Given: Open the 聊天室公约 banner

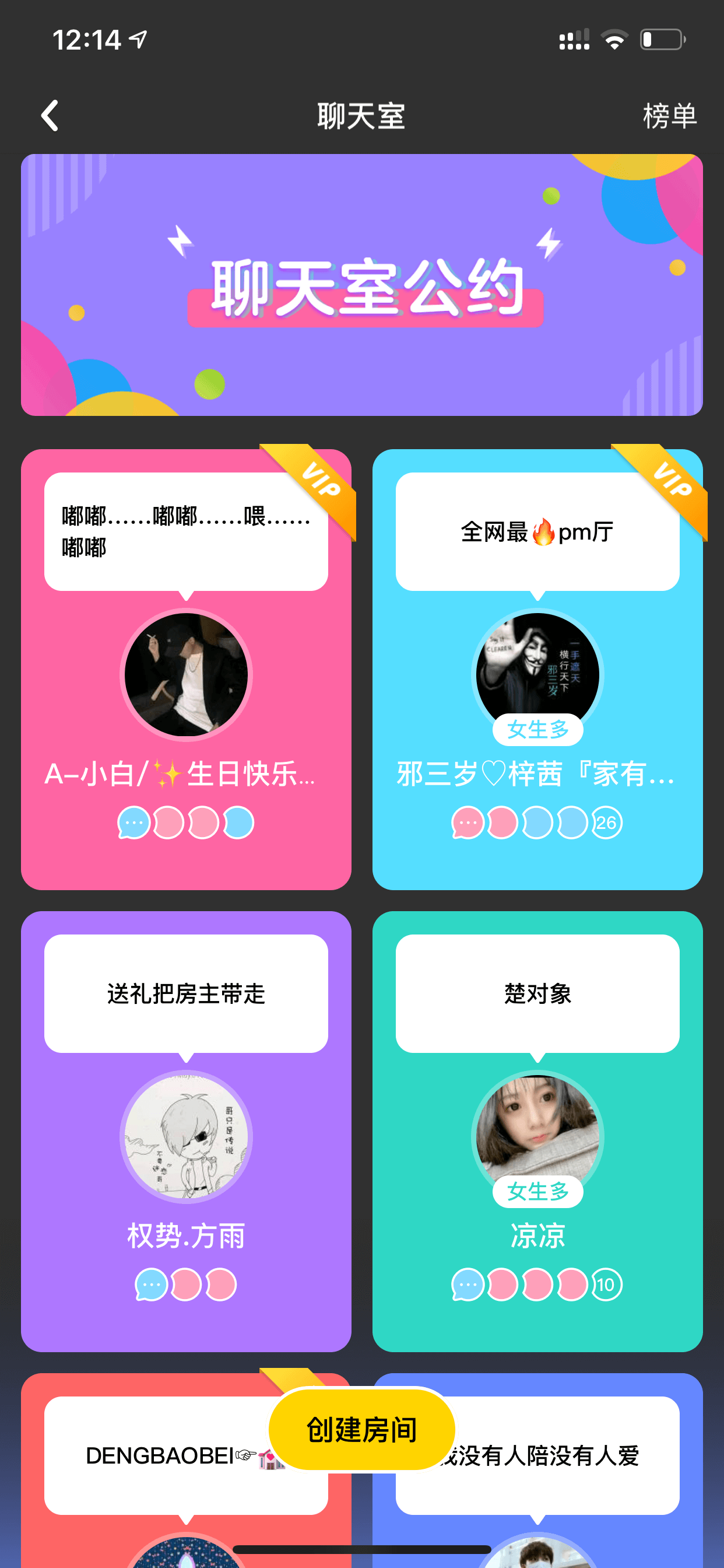Looking at the screenshot, I should (362, 285).
